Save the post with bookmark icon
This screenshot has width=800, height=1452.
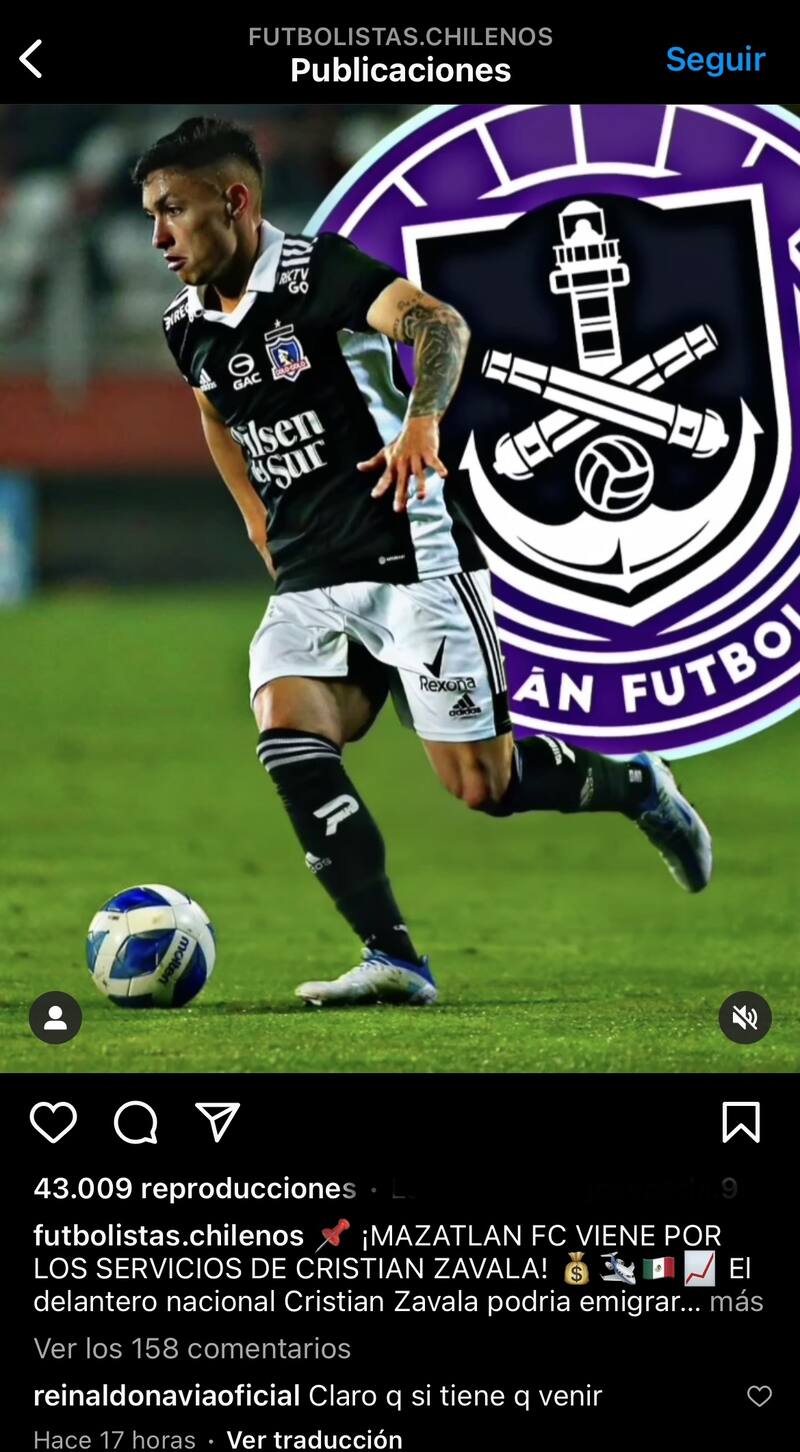tap(741, 1123)
